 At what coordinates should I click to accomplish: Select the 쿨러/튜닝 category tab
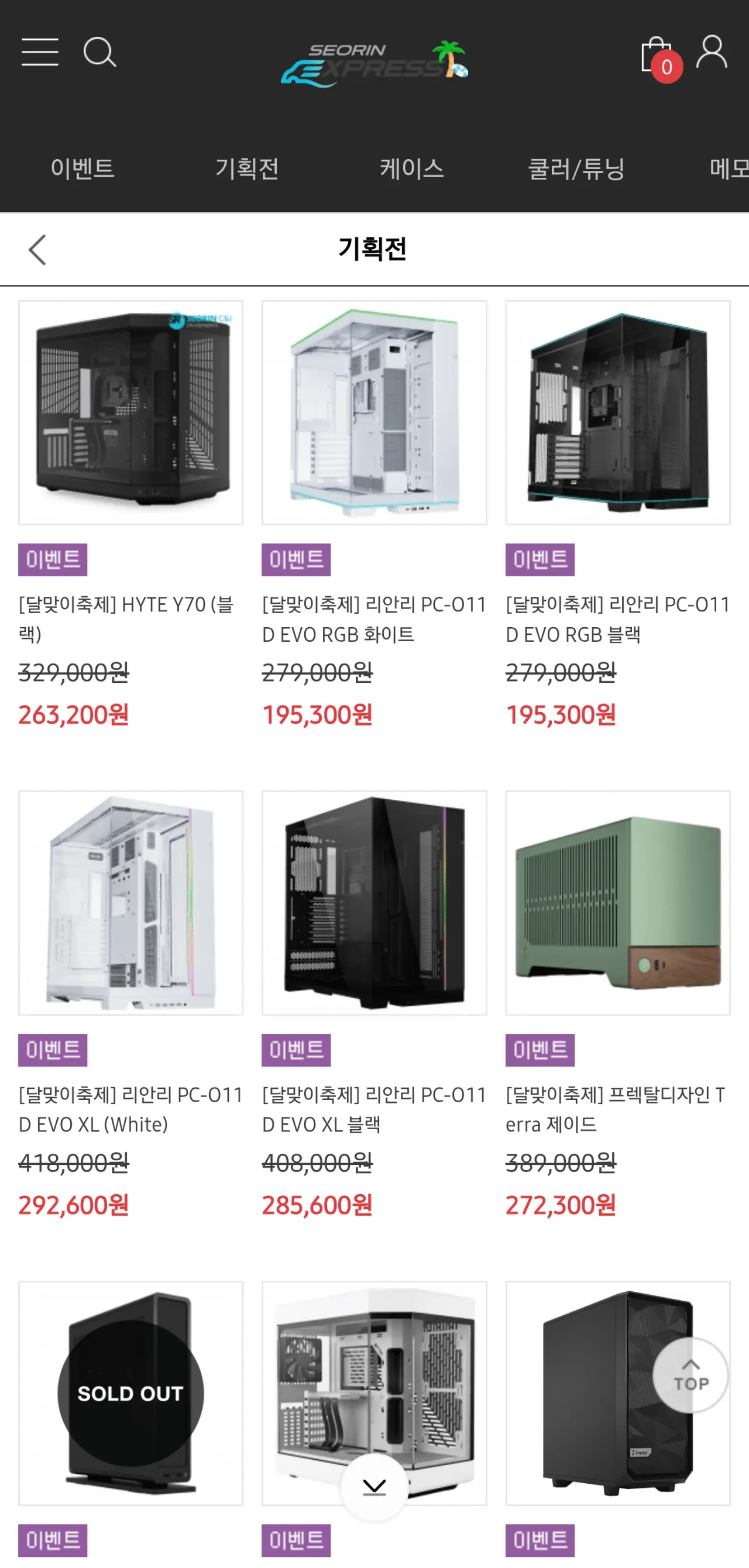click(x=576, y=169)
